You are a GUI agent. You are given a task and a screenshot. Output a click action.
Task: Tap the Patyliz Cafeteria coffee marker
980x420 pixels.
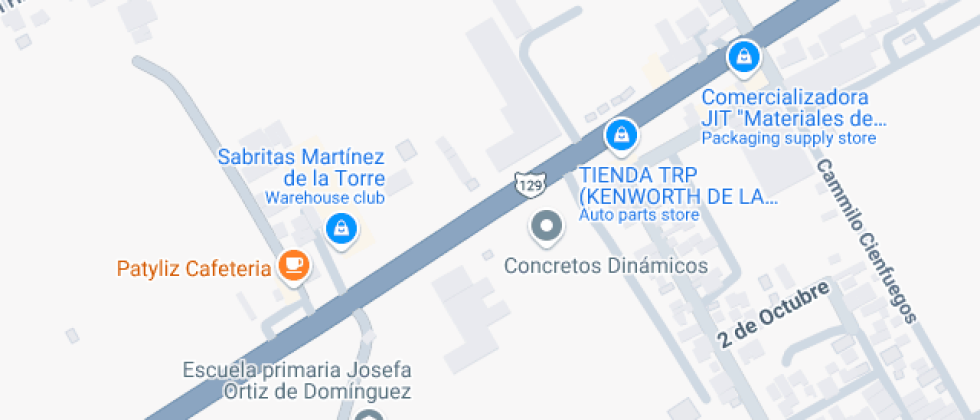[x=294, y=268]
